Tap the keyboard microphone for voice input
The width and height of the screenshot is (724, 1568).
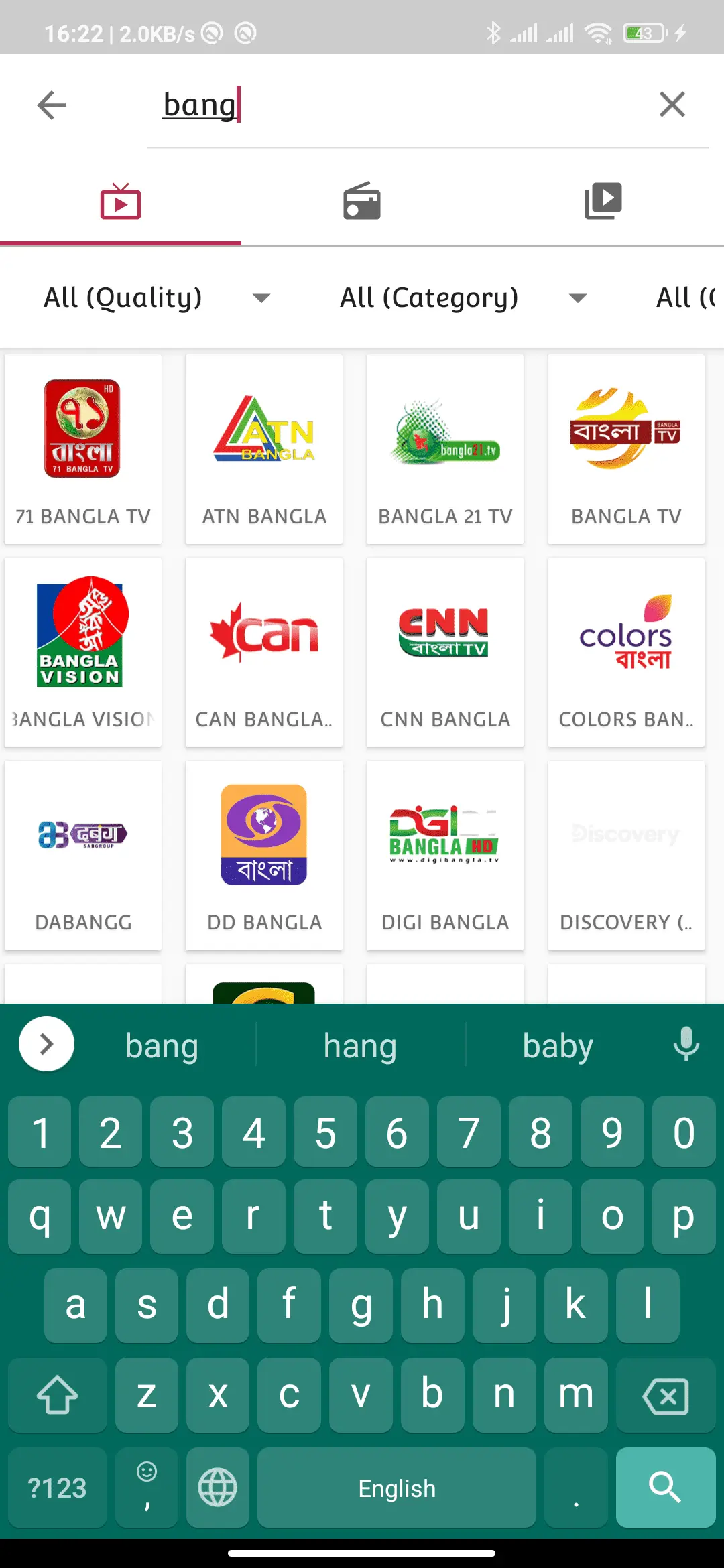(686, 1044)
